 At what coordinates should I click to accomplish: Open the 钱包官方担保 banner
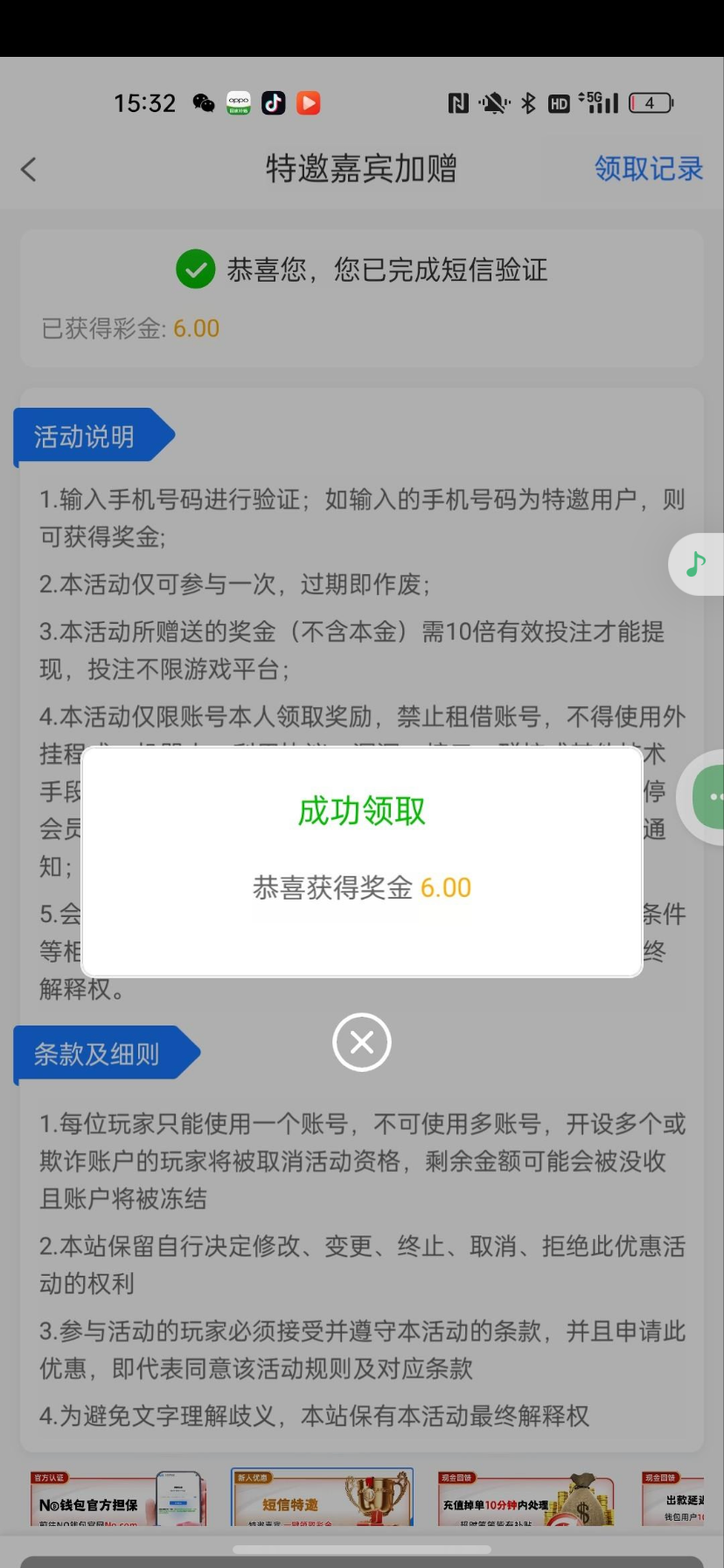(118, 1499)
